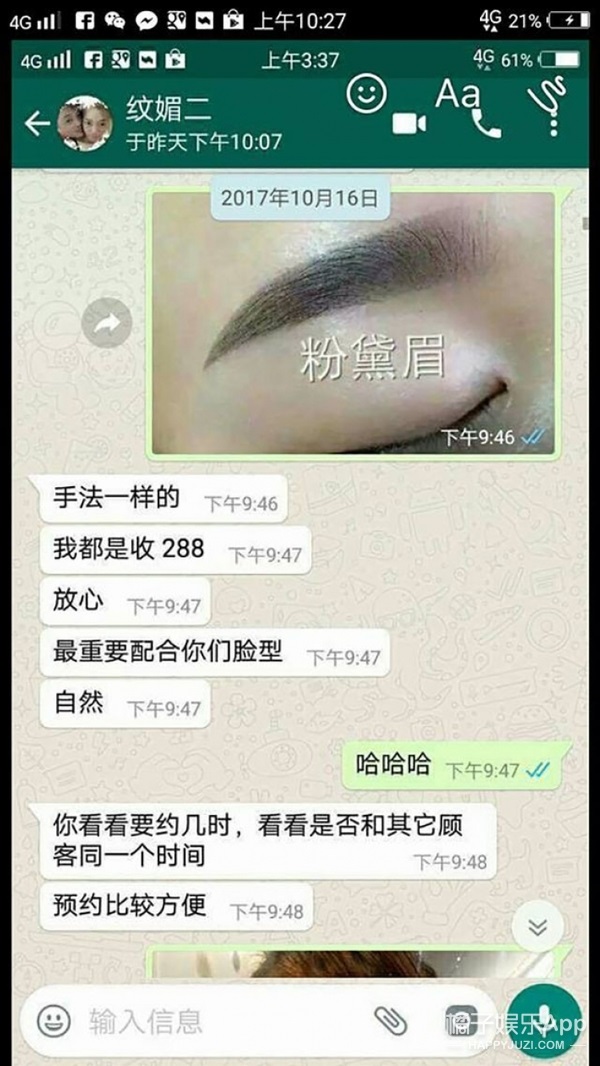Start a voice call with 纹媚二
Screen dimensions: 600x1066
[x=486, y=124]
